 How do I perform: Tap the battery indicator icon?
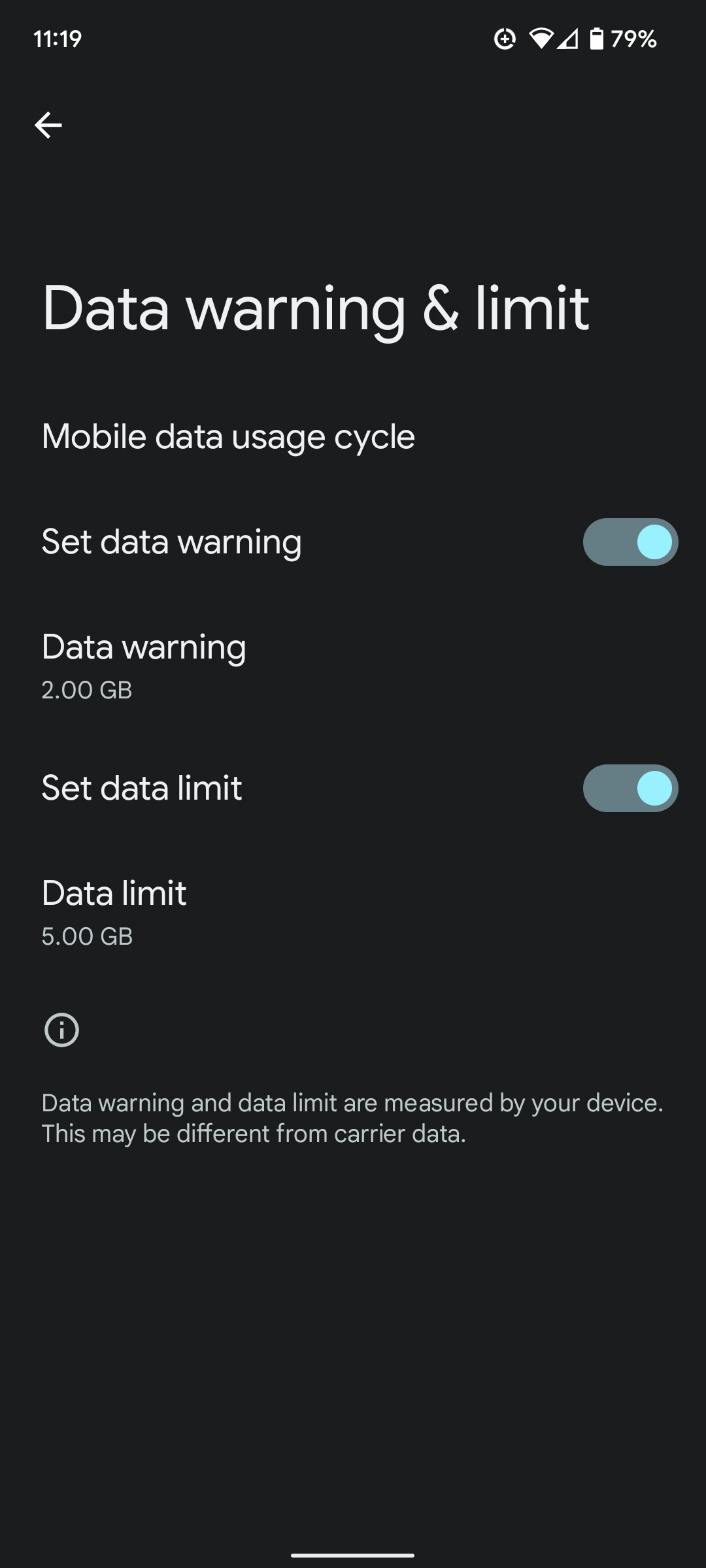(x=597, y=39)
